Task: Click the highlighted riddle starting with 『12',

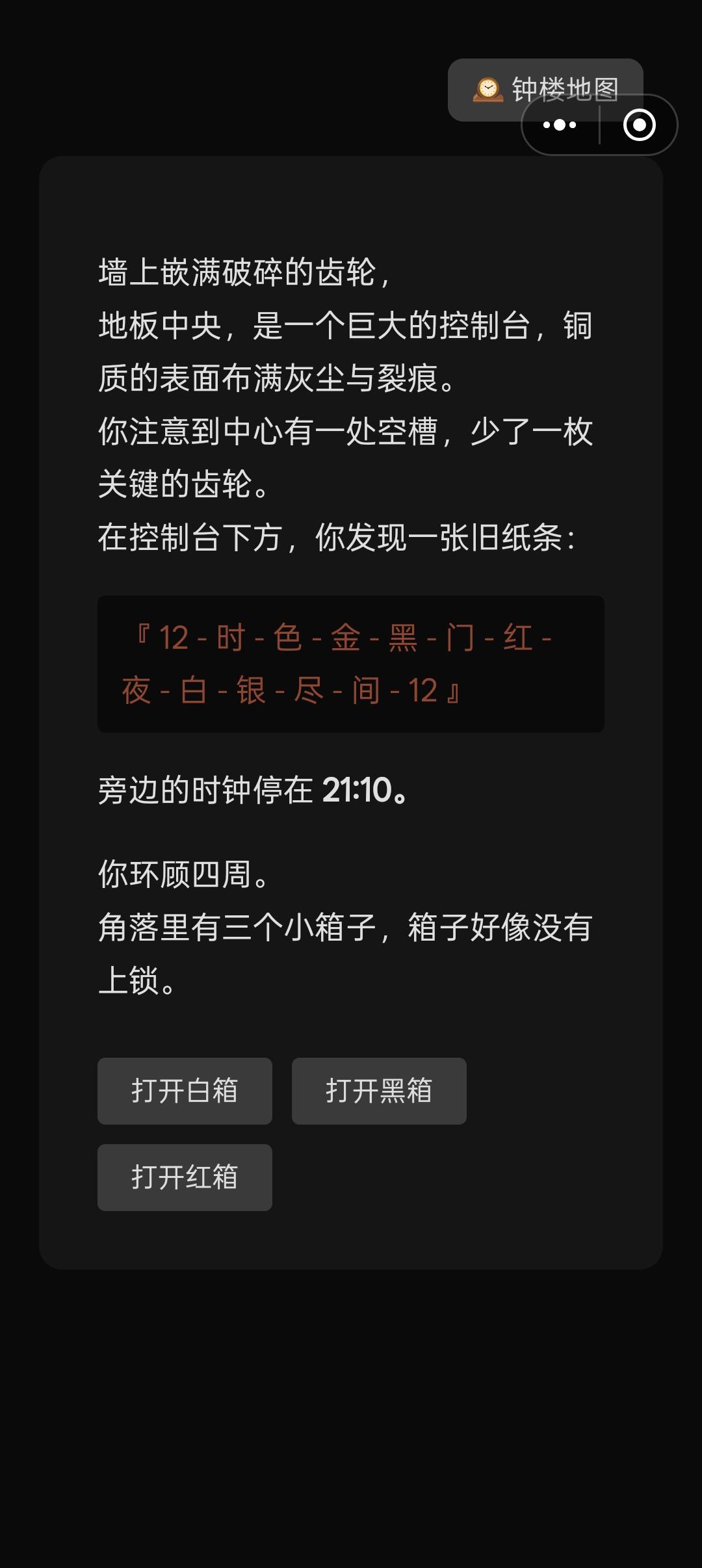Action: coord(351,664)
